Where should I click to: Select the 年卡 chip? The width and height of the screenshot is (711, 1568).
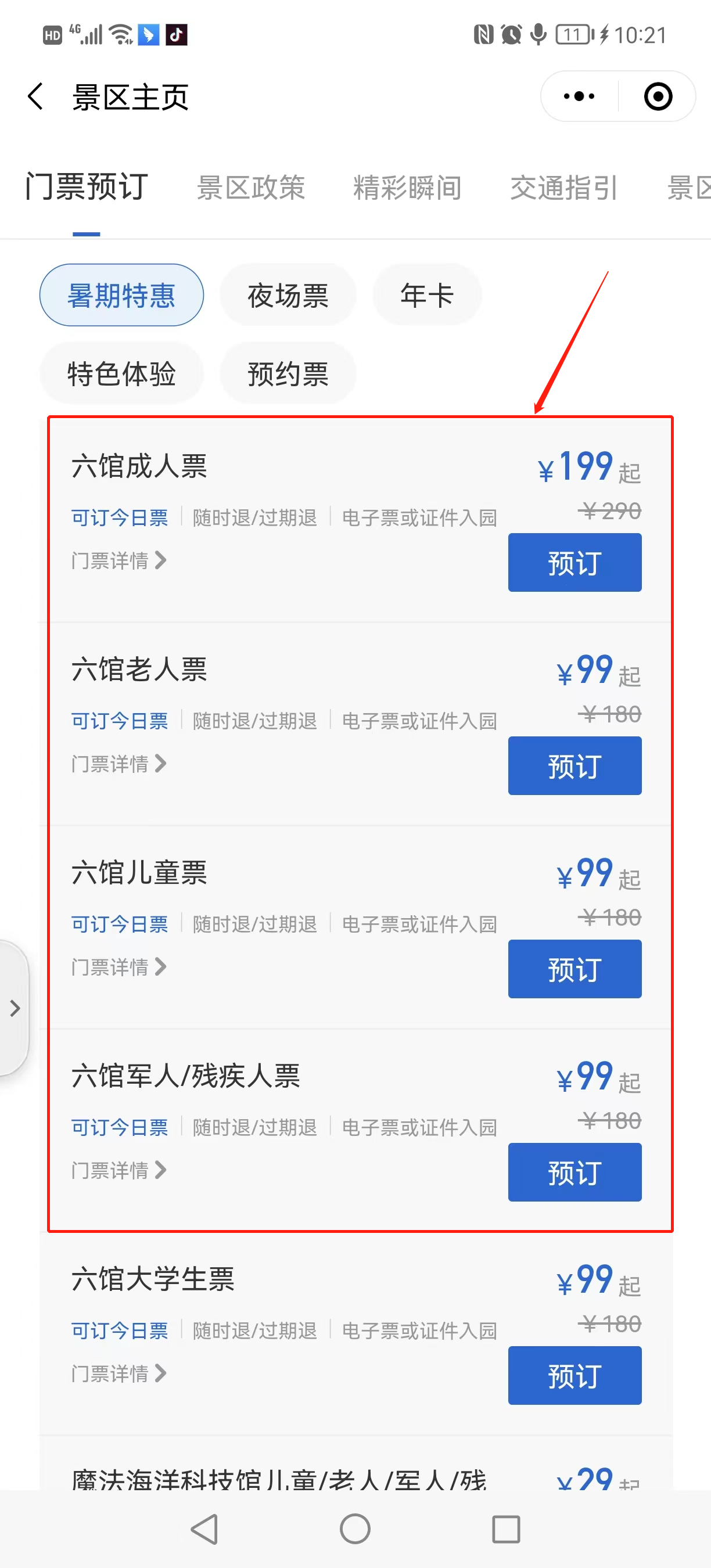click(x=427, y=295)
